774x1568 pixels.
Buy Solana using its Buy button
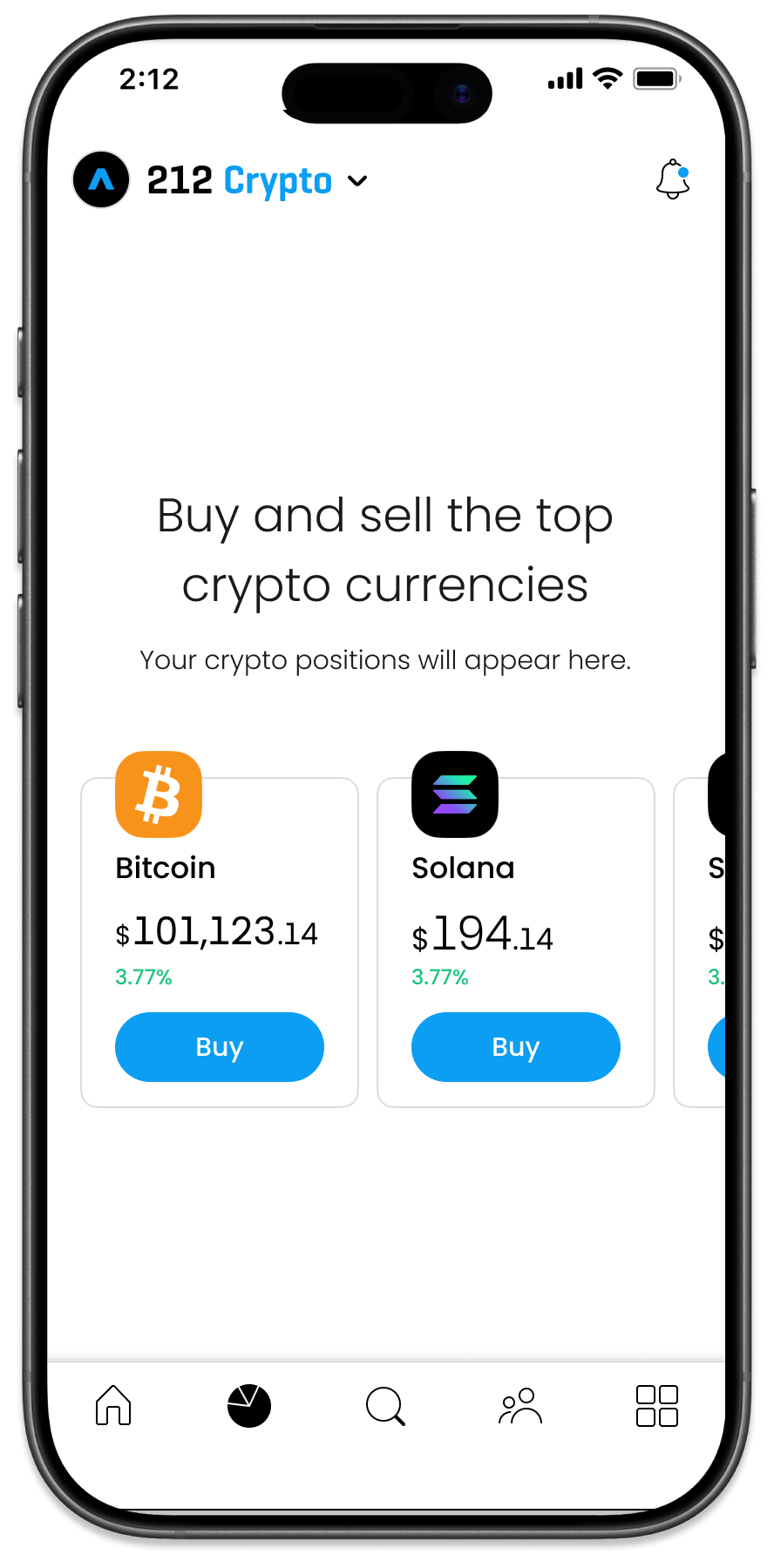point(516,1047)
